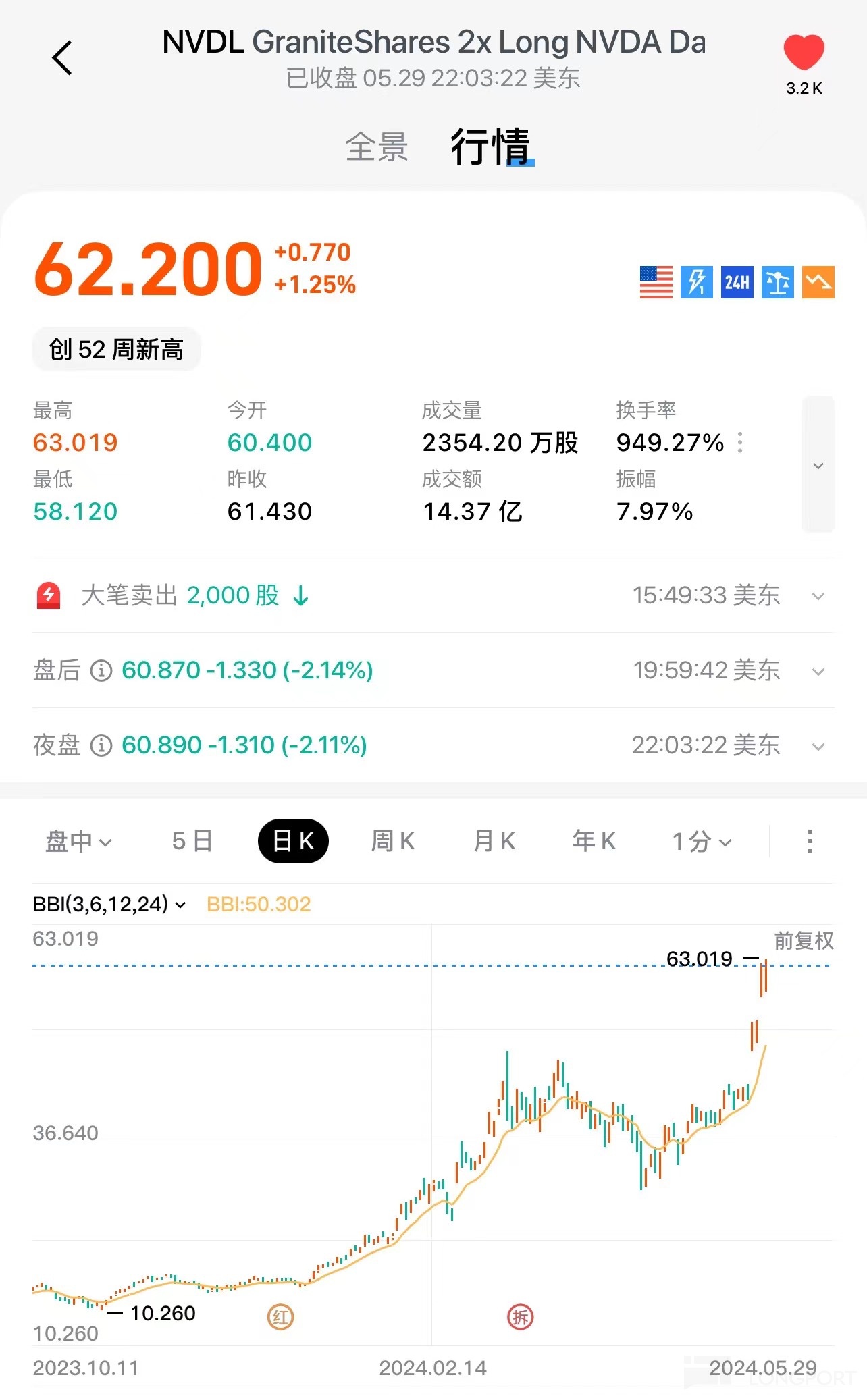Expand the 夜盘 overnight quote row

click(818, 746)
